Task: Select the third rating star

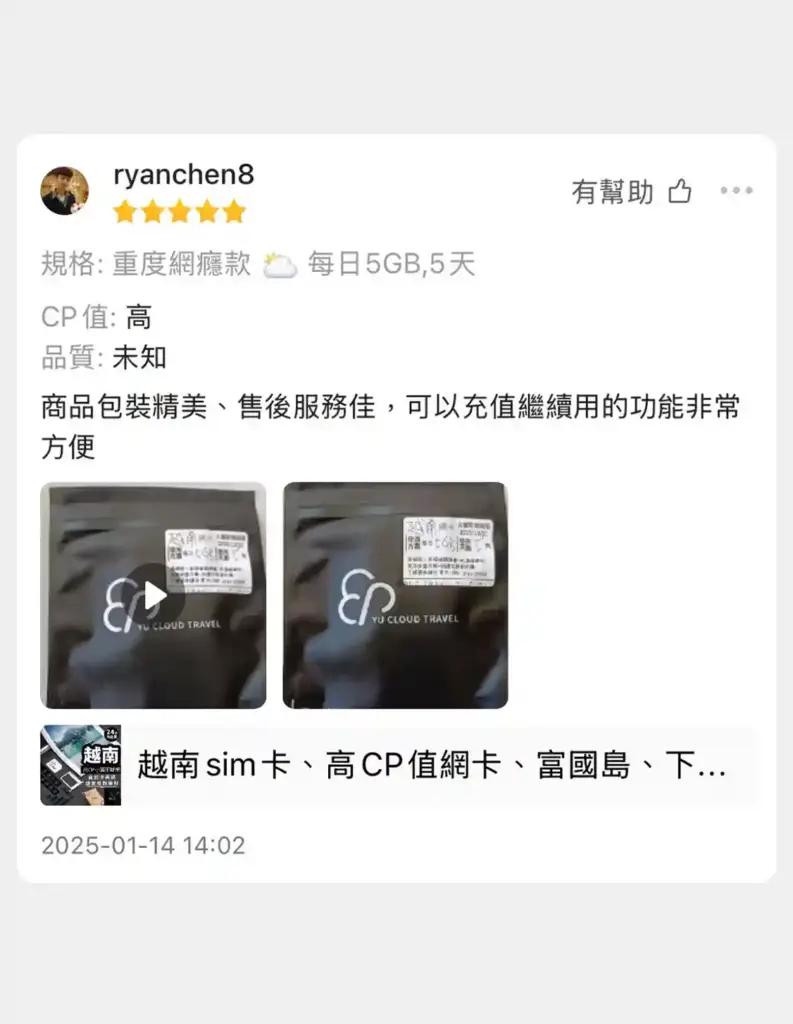Action: 179,212
